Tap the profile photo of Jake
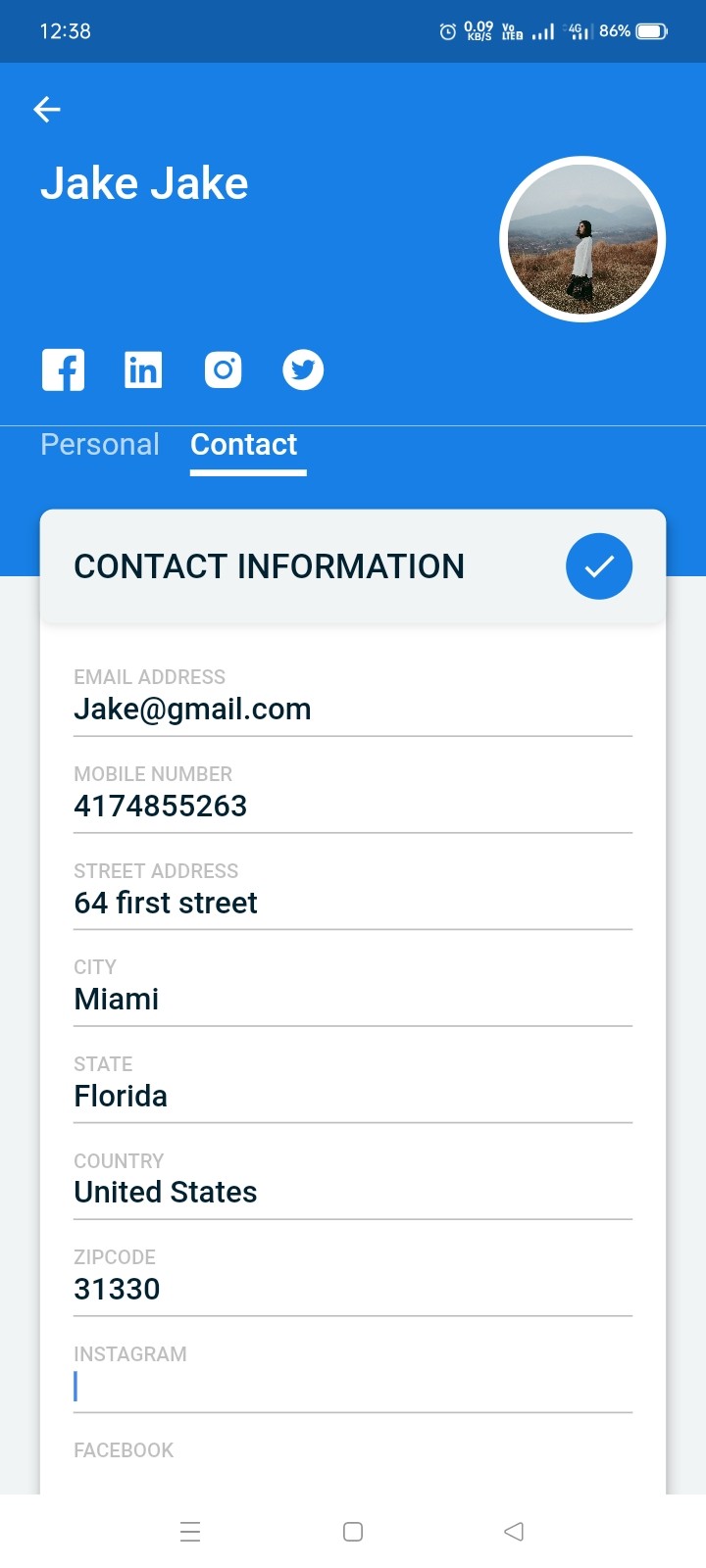This screenshot has width=706, height=1568. click(x=582, y=239)
